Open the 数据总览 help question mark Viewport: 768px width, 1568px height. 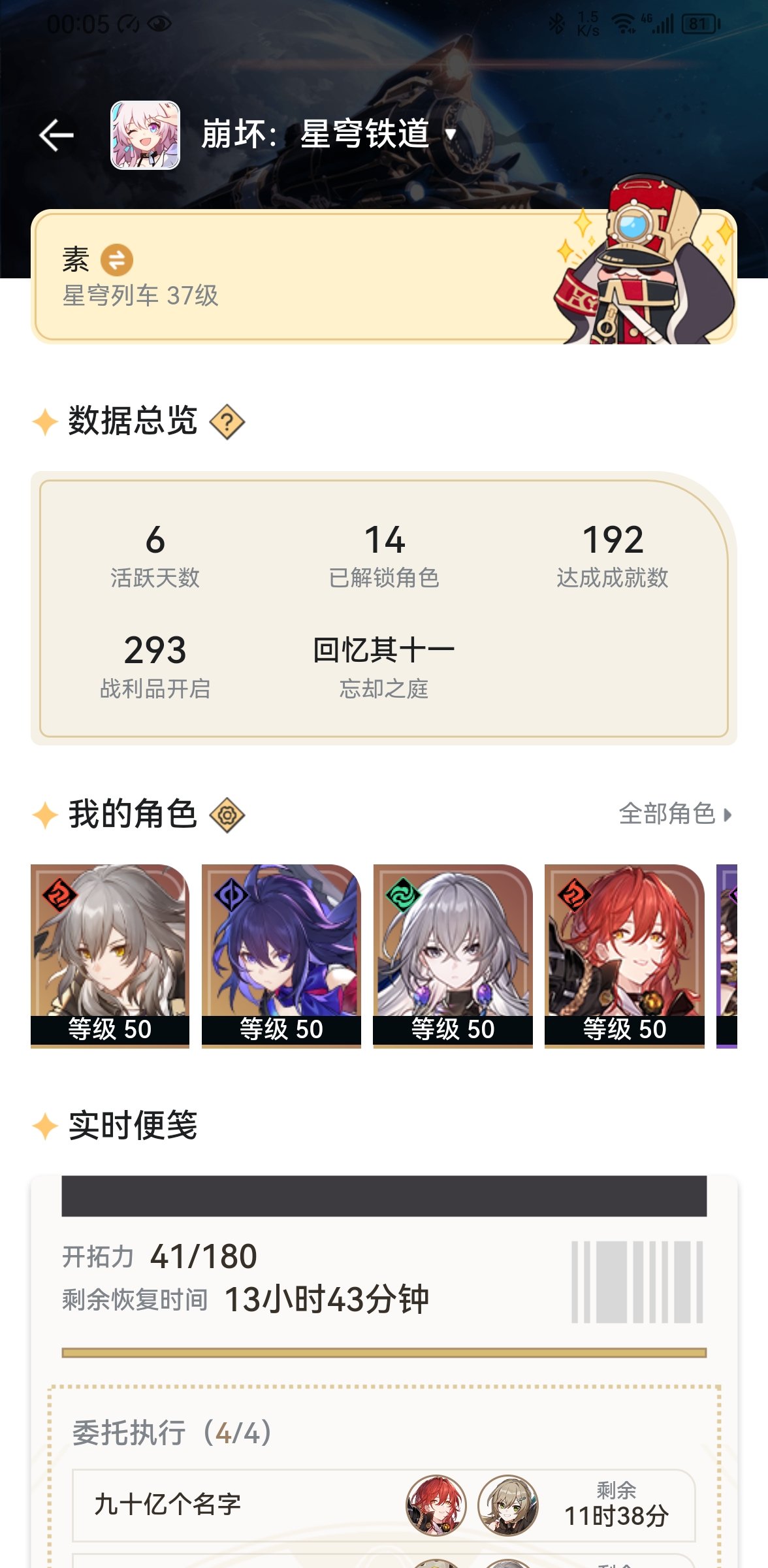(227, 422)
